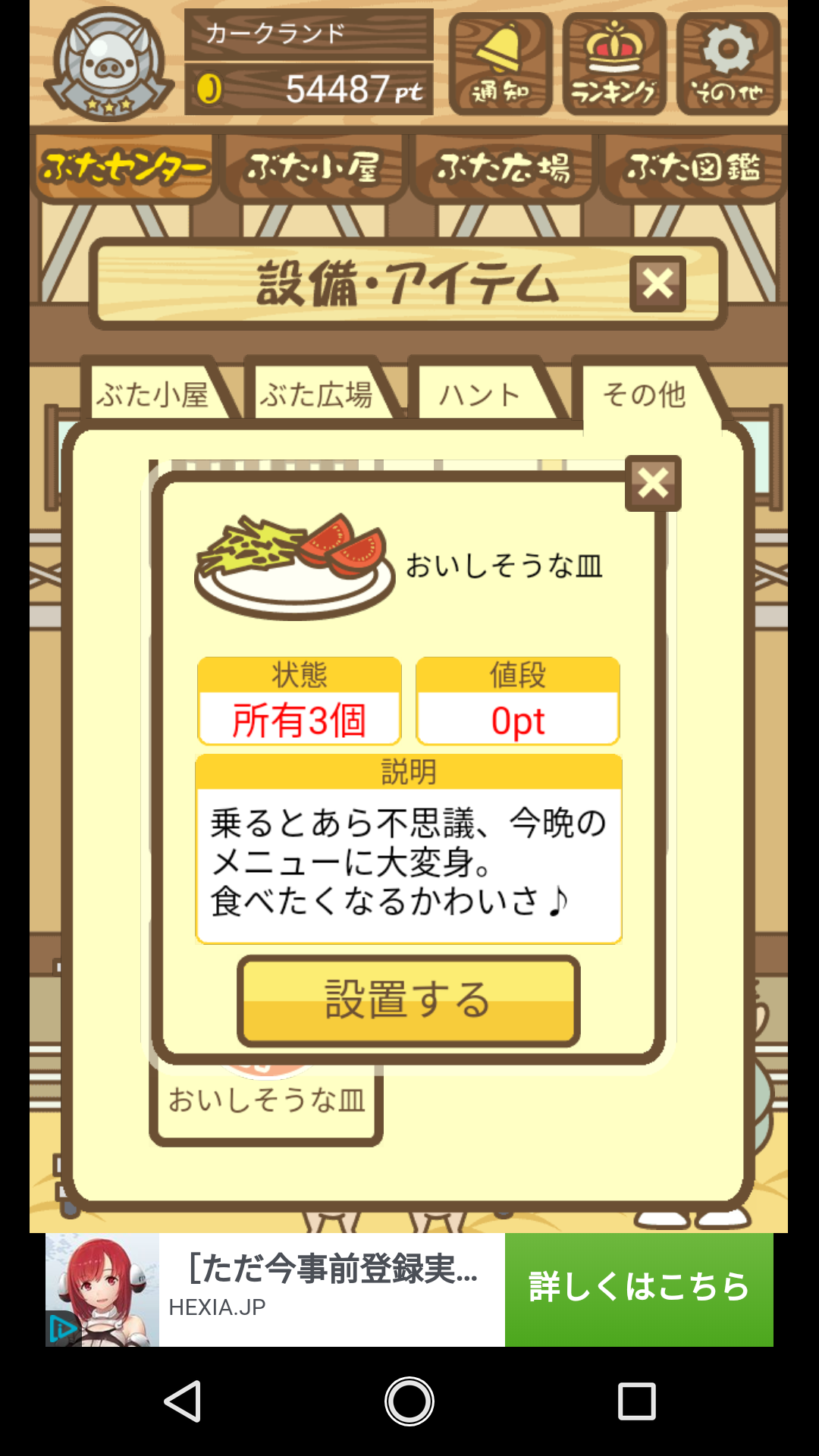Image resolution: width=819 pixels, height=1456 pixels.
Task: Close the 設備・アイテム panel
Action: pyautogui.click(x=657, y=284)
